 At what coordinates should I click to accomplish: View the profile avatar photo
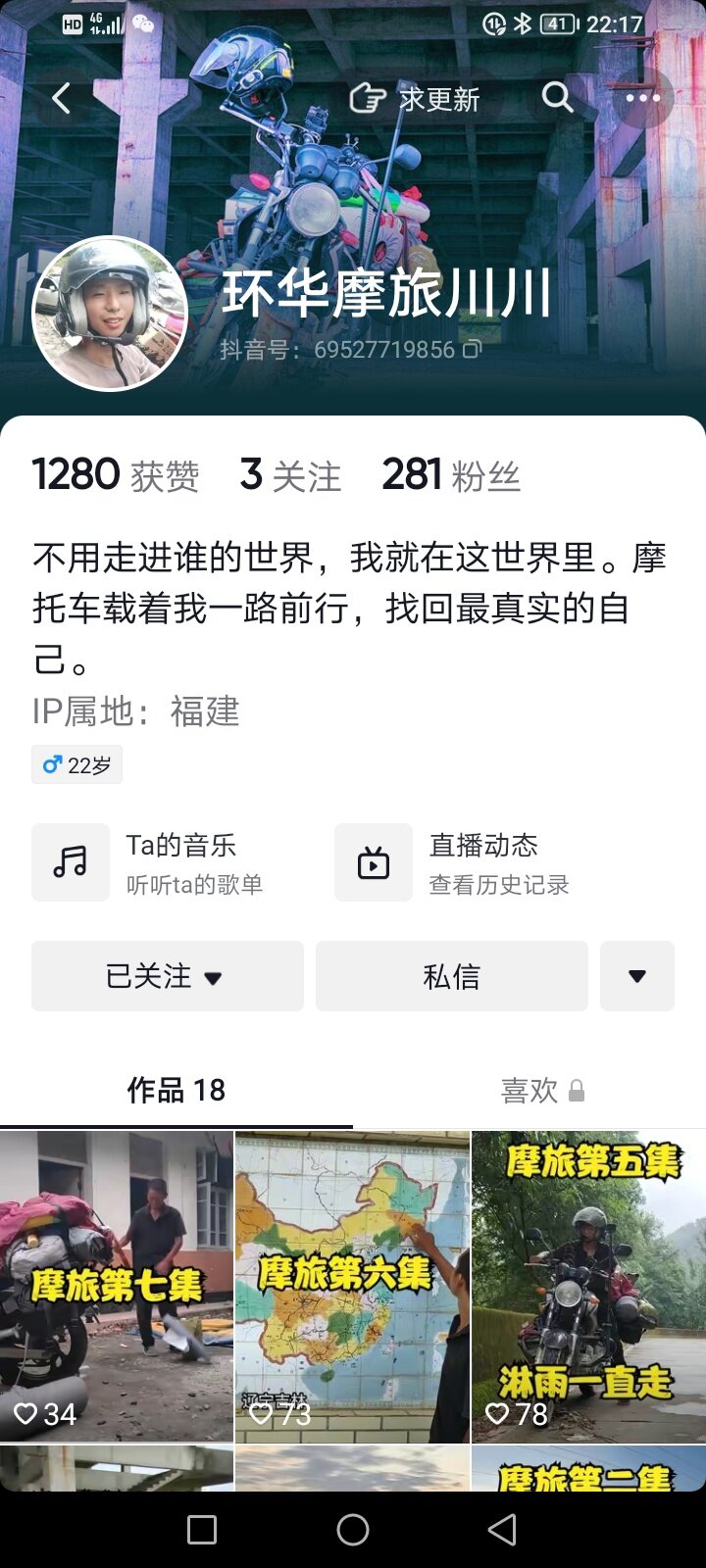(x=110, y=314)
